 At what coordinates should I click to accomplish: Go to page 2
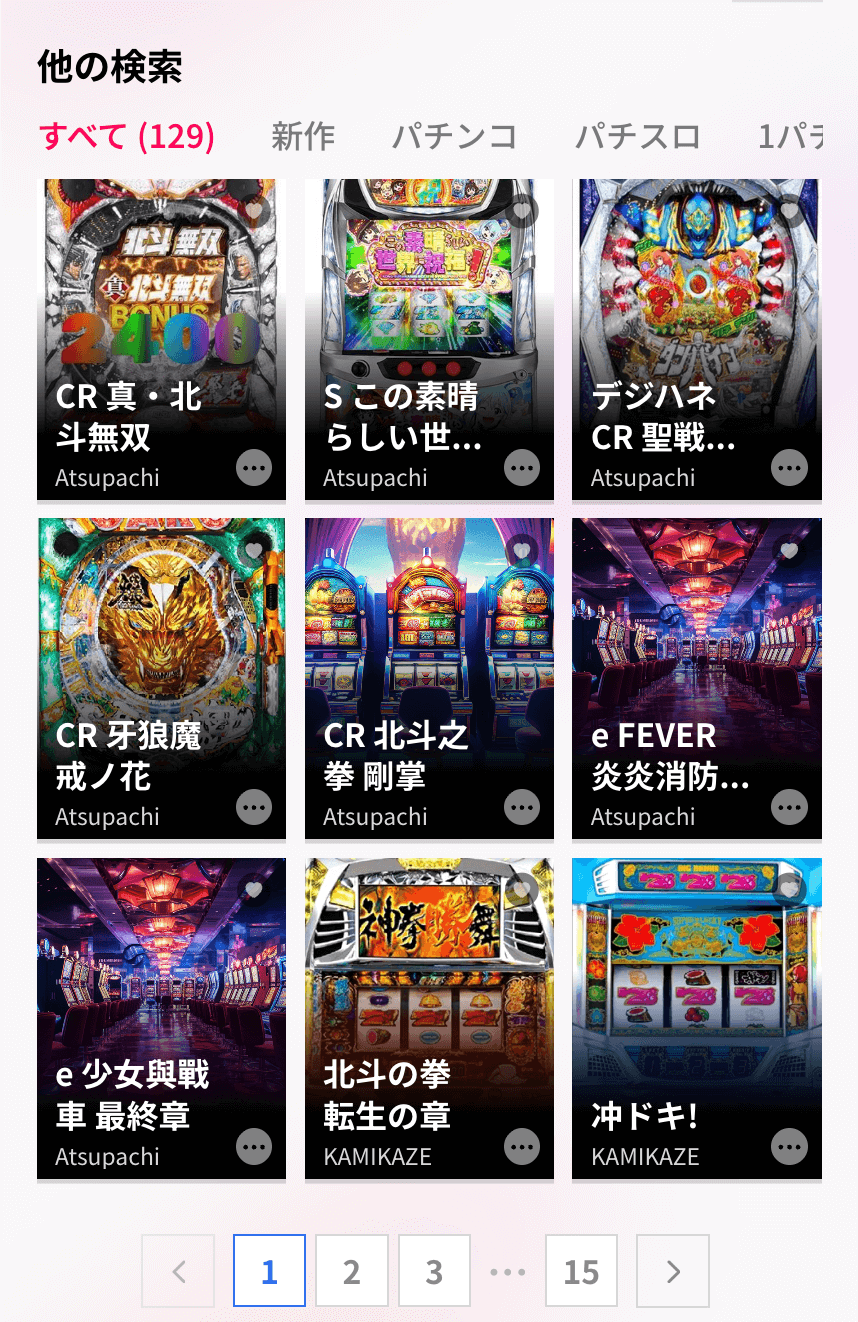(x=351, y=1271)
